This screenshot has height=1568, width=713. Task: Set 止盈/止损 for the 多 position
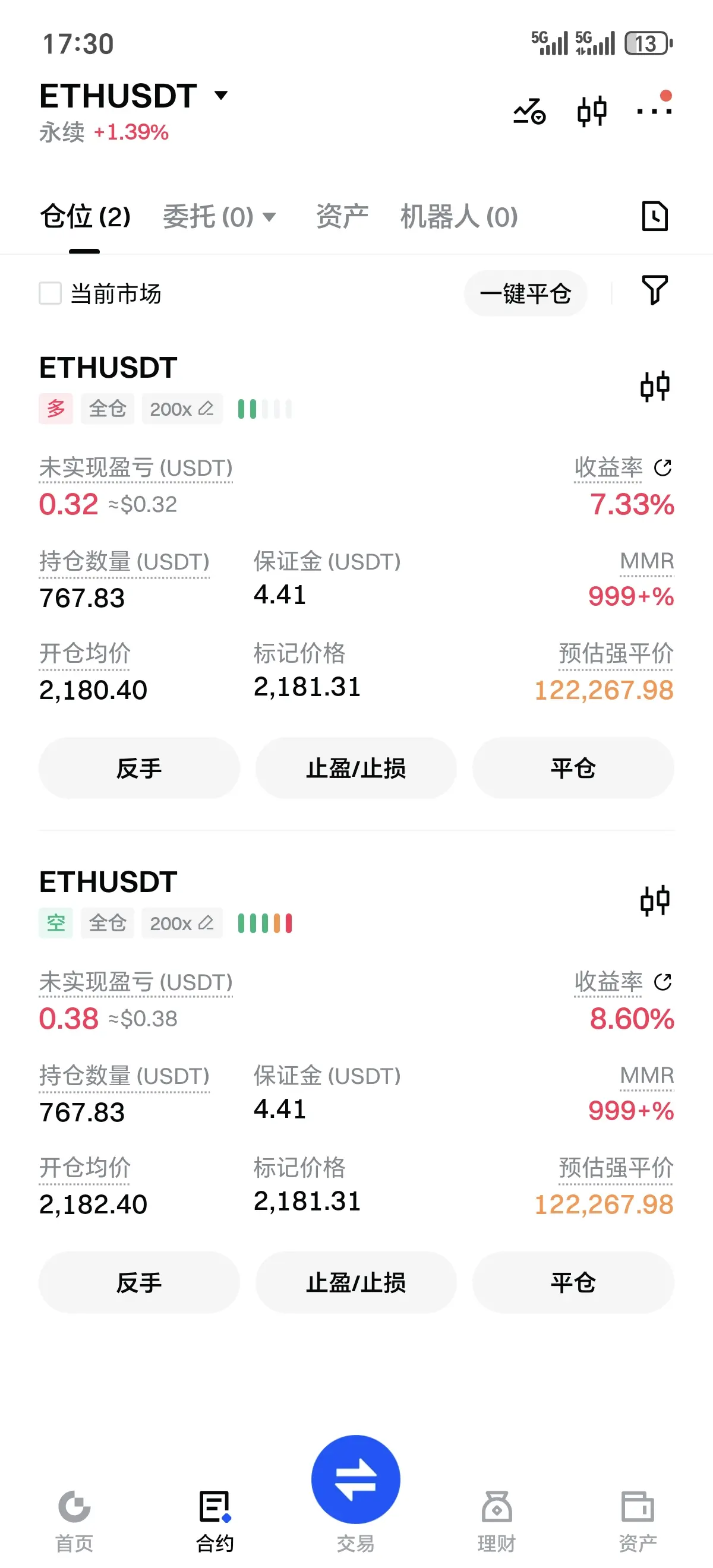coord(355,768)
